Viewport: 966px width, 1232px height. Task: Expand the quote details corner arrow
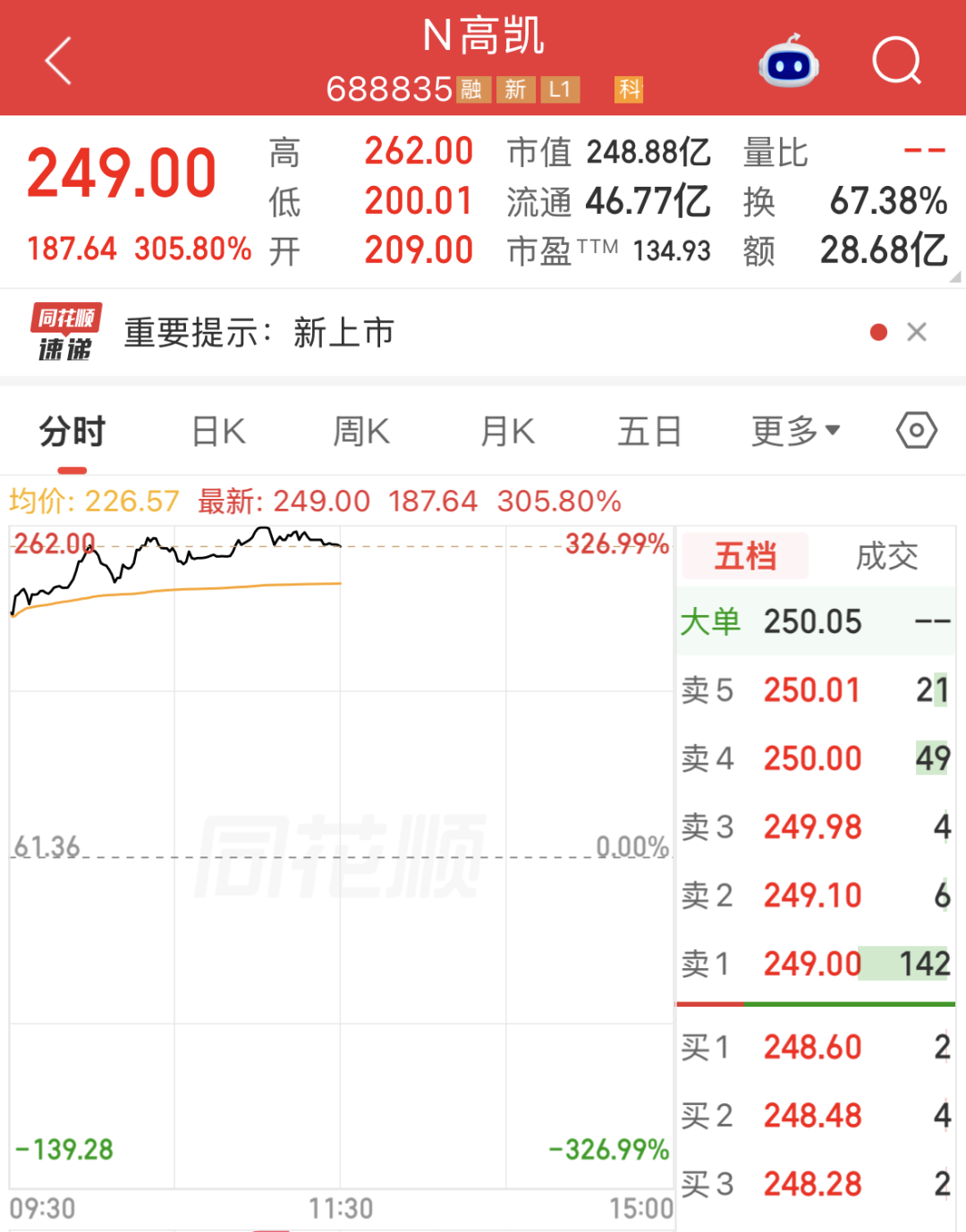point(954,277)
